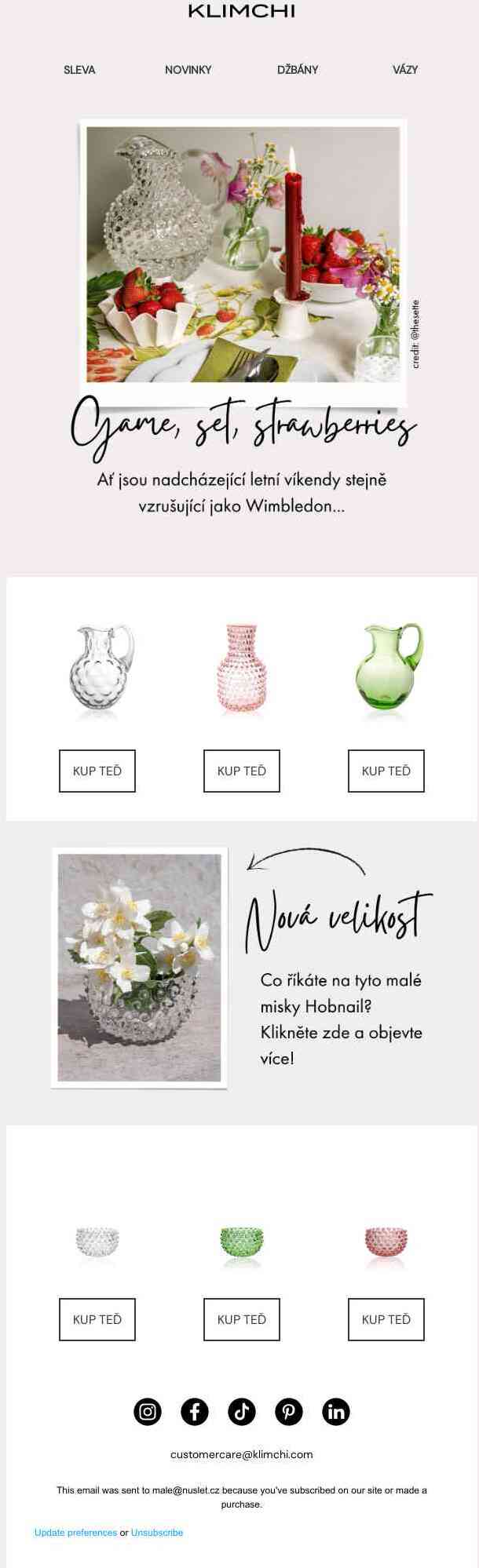Tap KUP TEĎ under the pink carafe

[242, 771]
